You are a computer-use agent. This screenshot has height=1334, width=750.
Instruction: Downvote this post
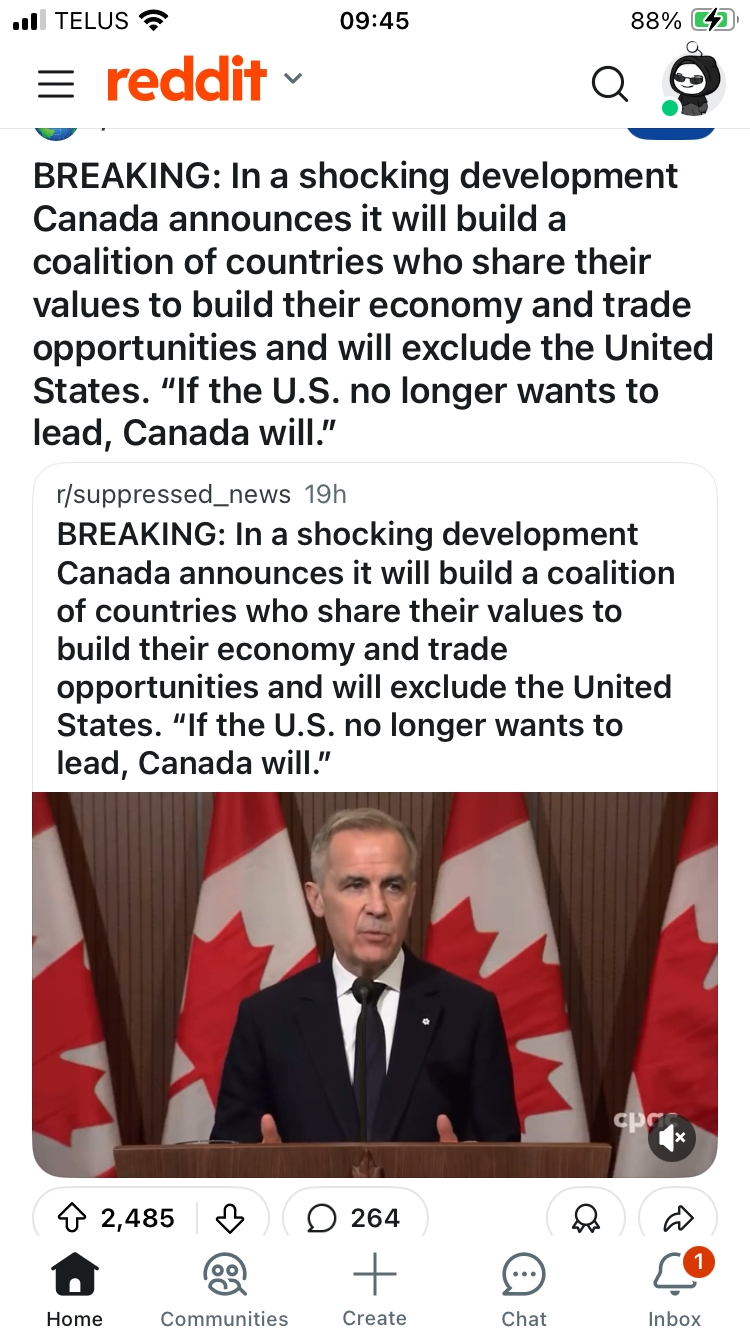click(x=229, y=1217)
